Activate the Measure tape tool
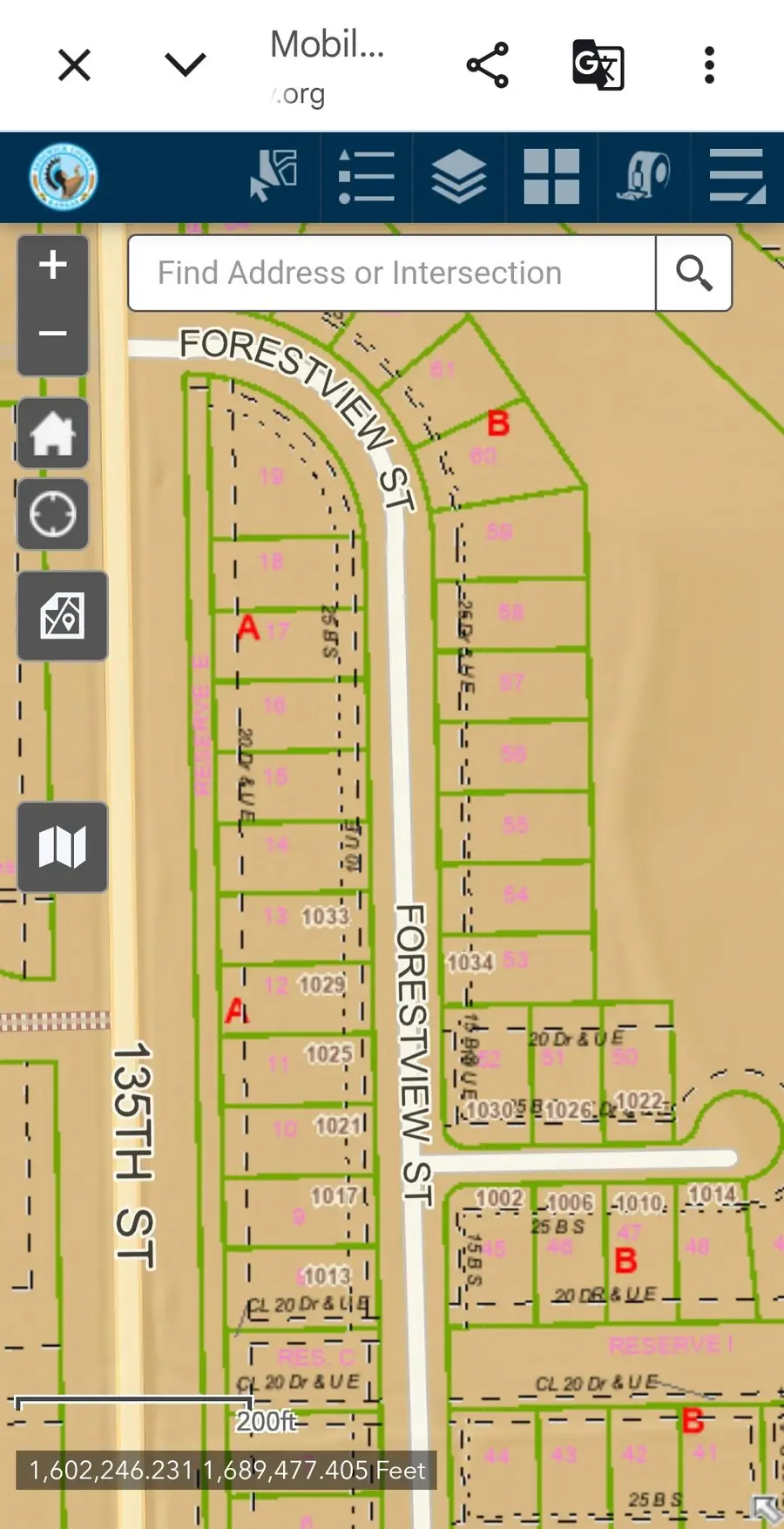This screenshot has width=784, height=1529. coord(644,178)
